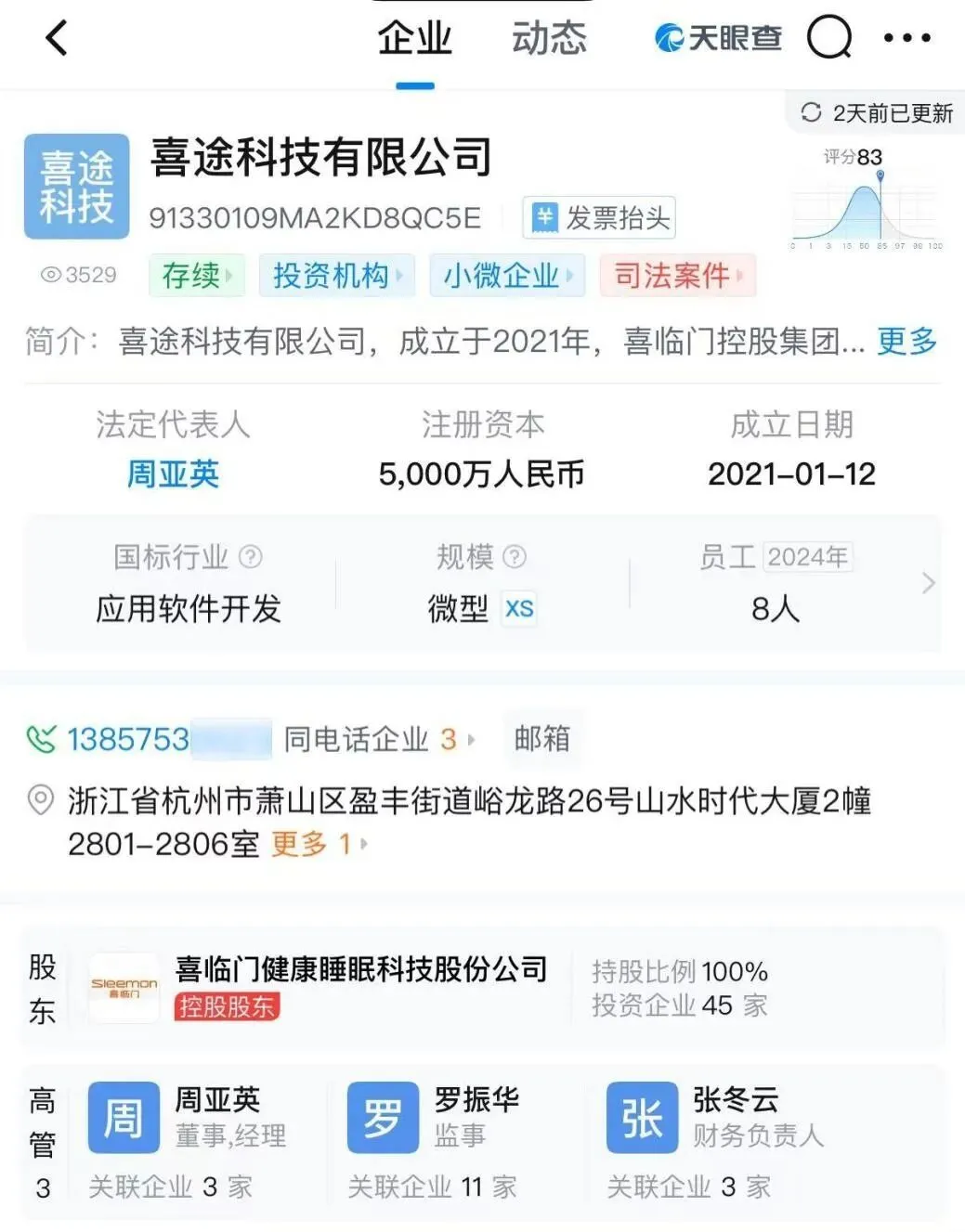The width and height of the screenshot is (965, 1232).
Task: Go back using the top-left arrow
Action: [x=57, y=39]
